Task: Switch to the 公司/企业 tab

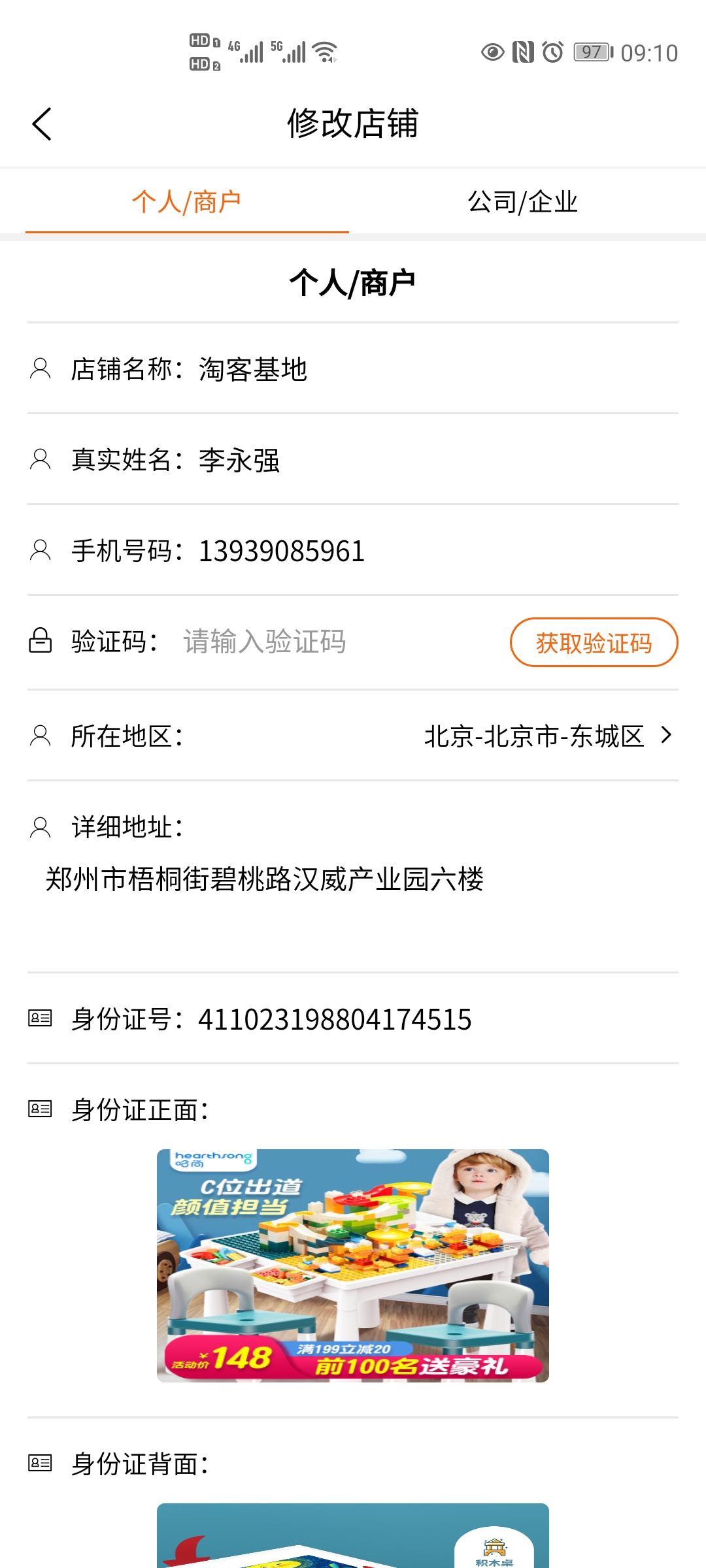Action: point(522,202)
